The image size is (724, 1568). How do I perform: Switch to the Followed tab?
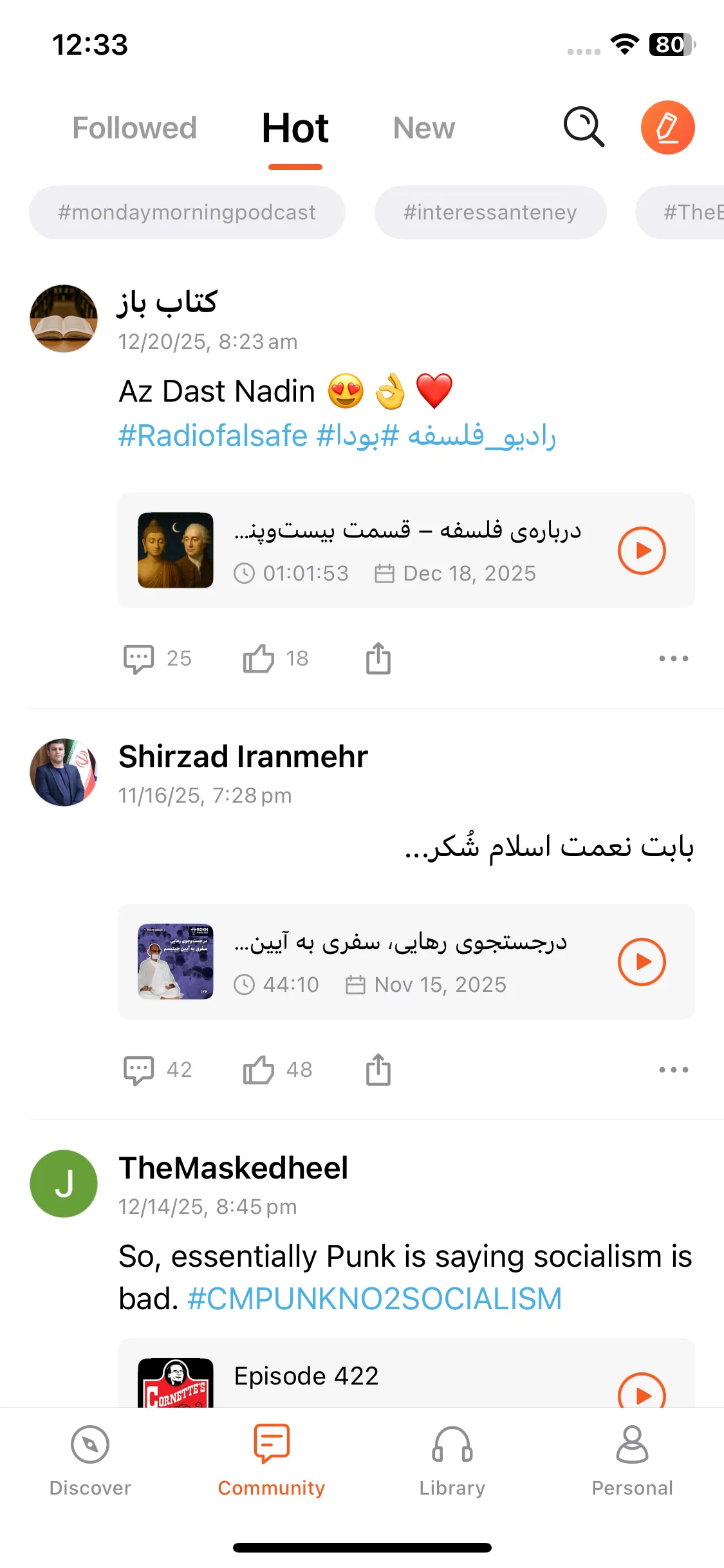pyautogui.click(x=135, y=128)
